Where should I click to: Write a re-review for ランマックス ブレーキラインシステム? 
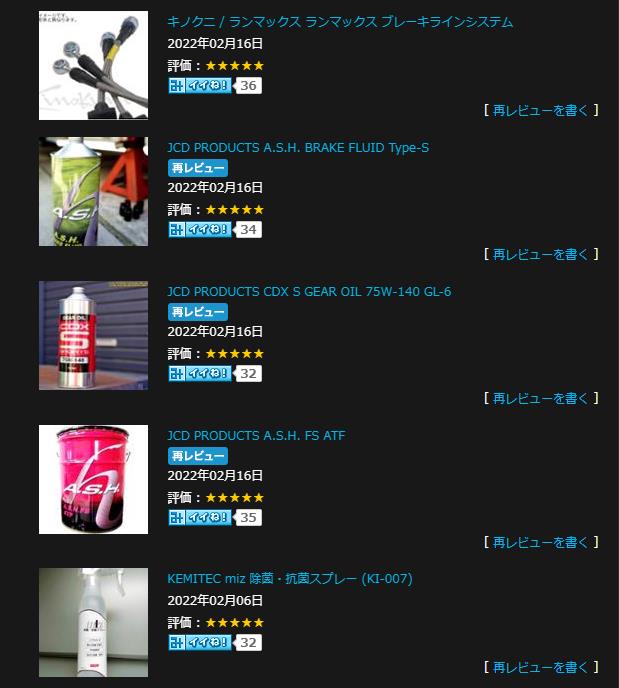coord(541,110)
